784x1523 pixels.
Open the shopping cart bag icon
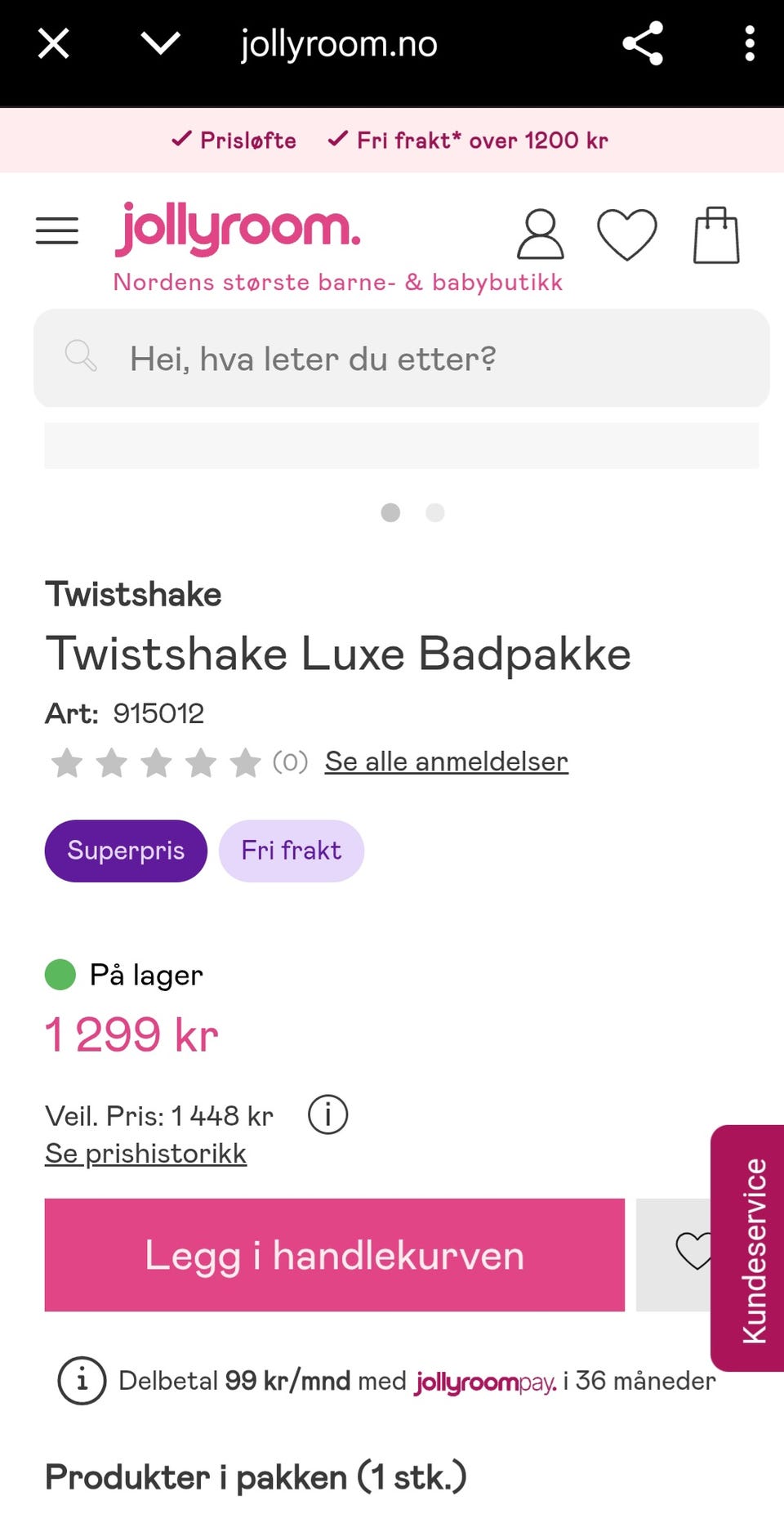click(716, 234)
